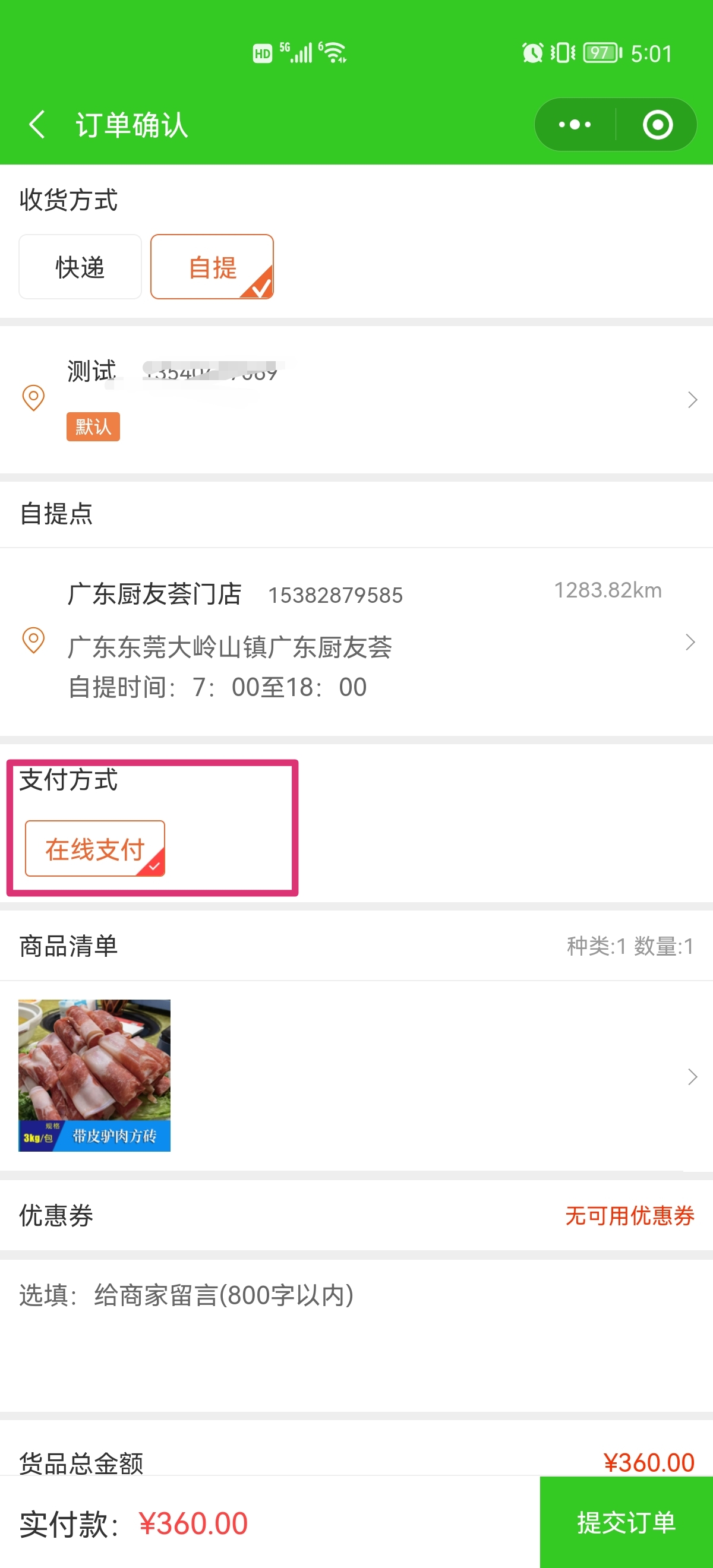Select 快递 as the delivery method
Screen dimensions: 713x1568
tap(80, 267)
